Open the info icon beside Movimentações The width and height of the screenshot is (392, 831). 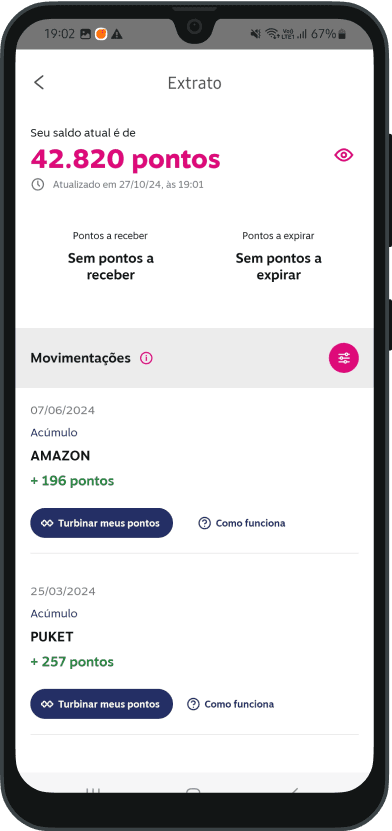click(x=146, y=358)
